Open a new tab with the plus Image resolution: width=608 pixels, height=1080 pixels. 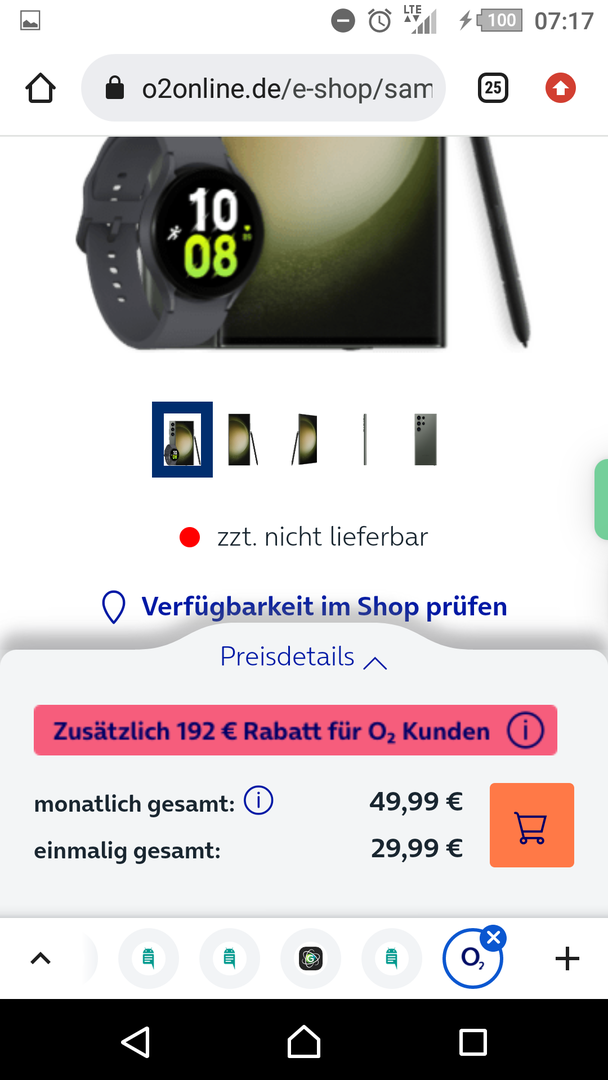coord(567,959)
